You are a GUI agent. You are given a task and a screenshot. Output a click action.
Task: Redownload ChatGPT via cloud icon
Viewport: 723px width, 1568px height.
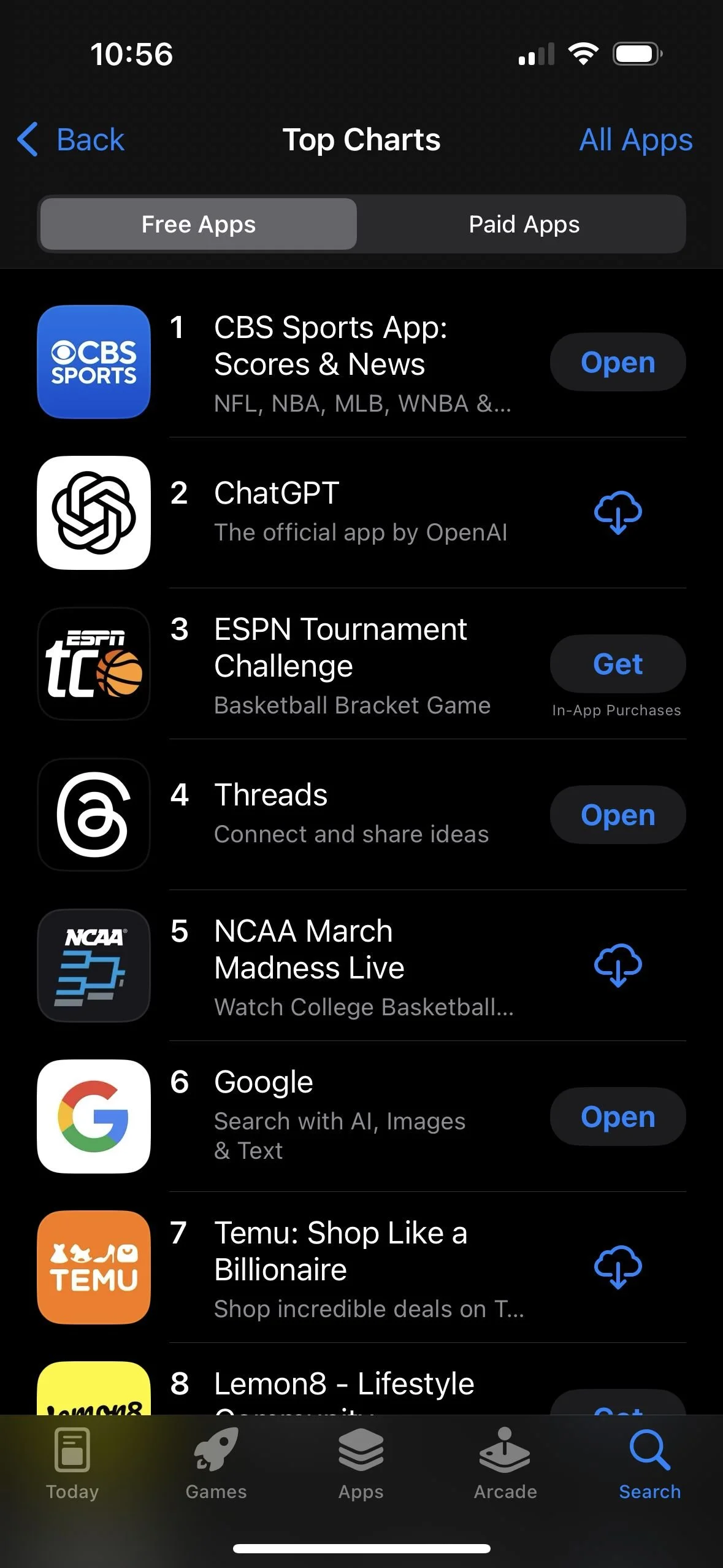(618, 513)
